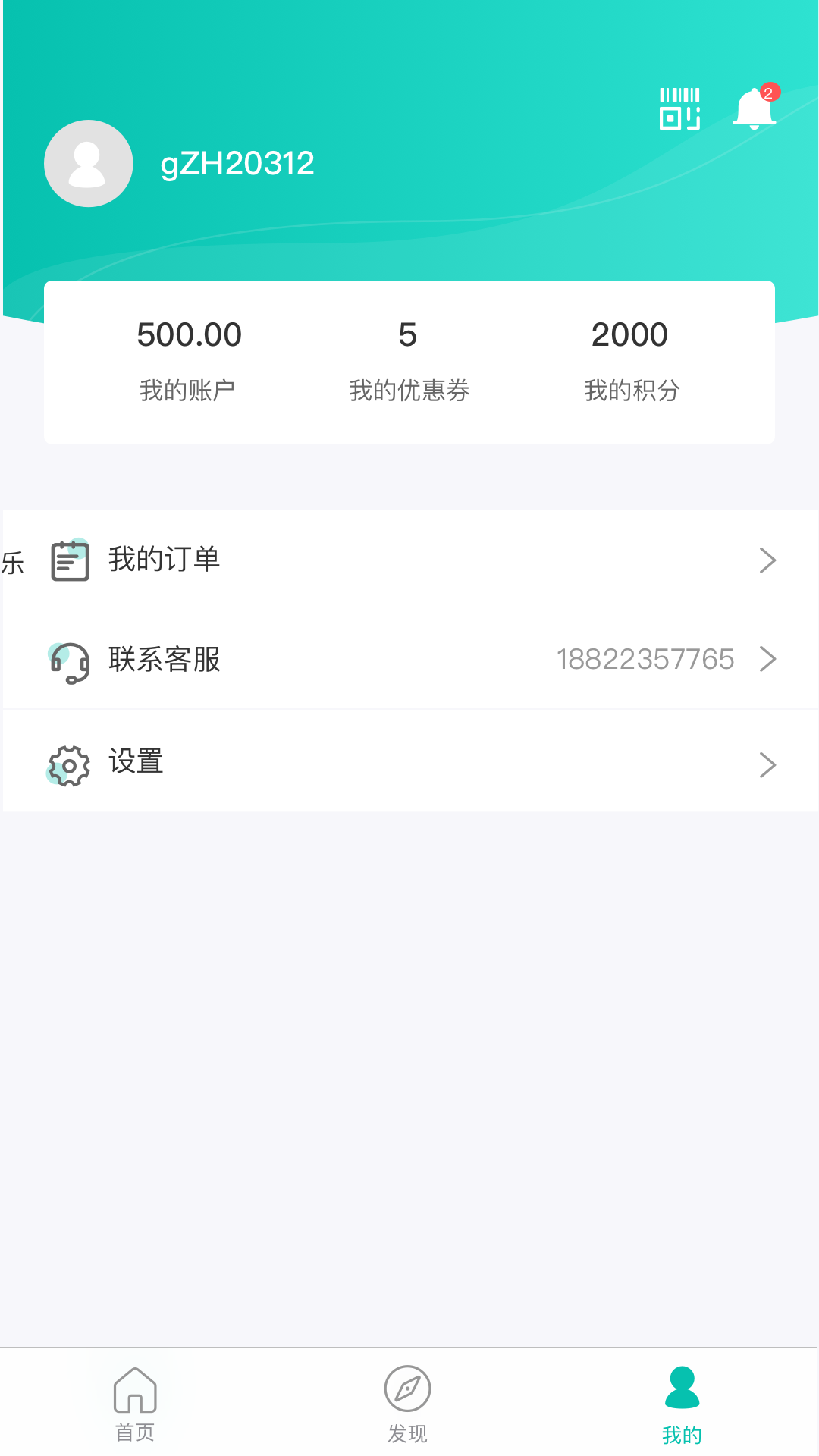Switch to the 发现 tab

(408, 1404)
